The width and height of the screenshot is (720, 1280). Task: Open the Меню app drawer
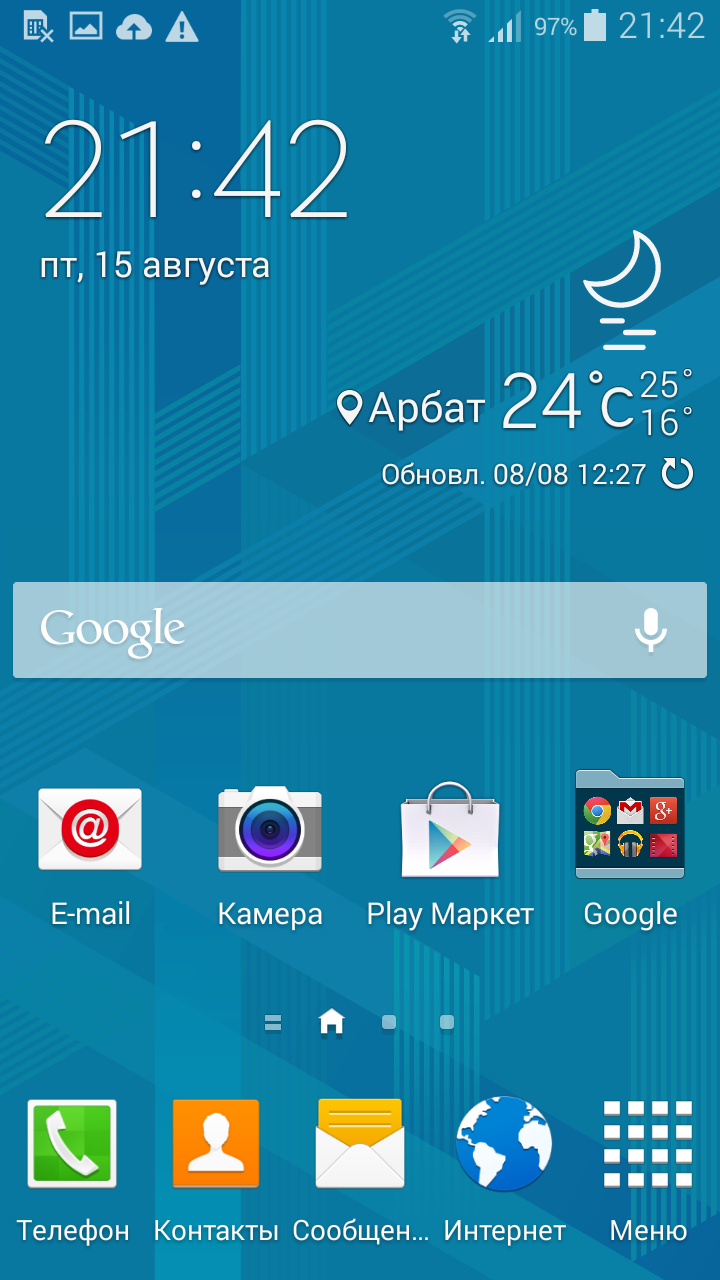(x=648, y=1145)
